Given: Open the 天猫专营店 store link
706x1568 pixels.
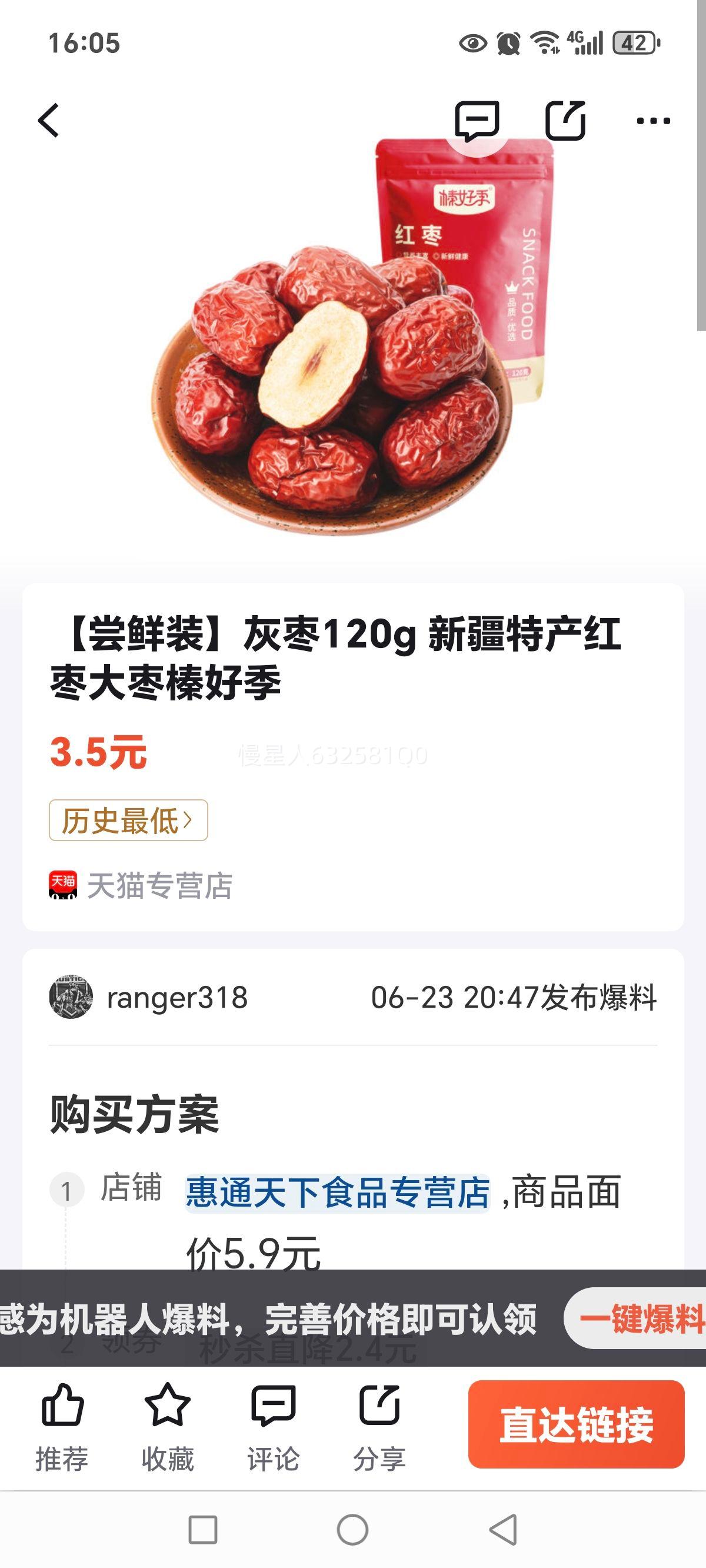Looking at the screenshot, I should coord(141,885).
